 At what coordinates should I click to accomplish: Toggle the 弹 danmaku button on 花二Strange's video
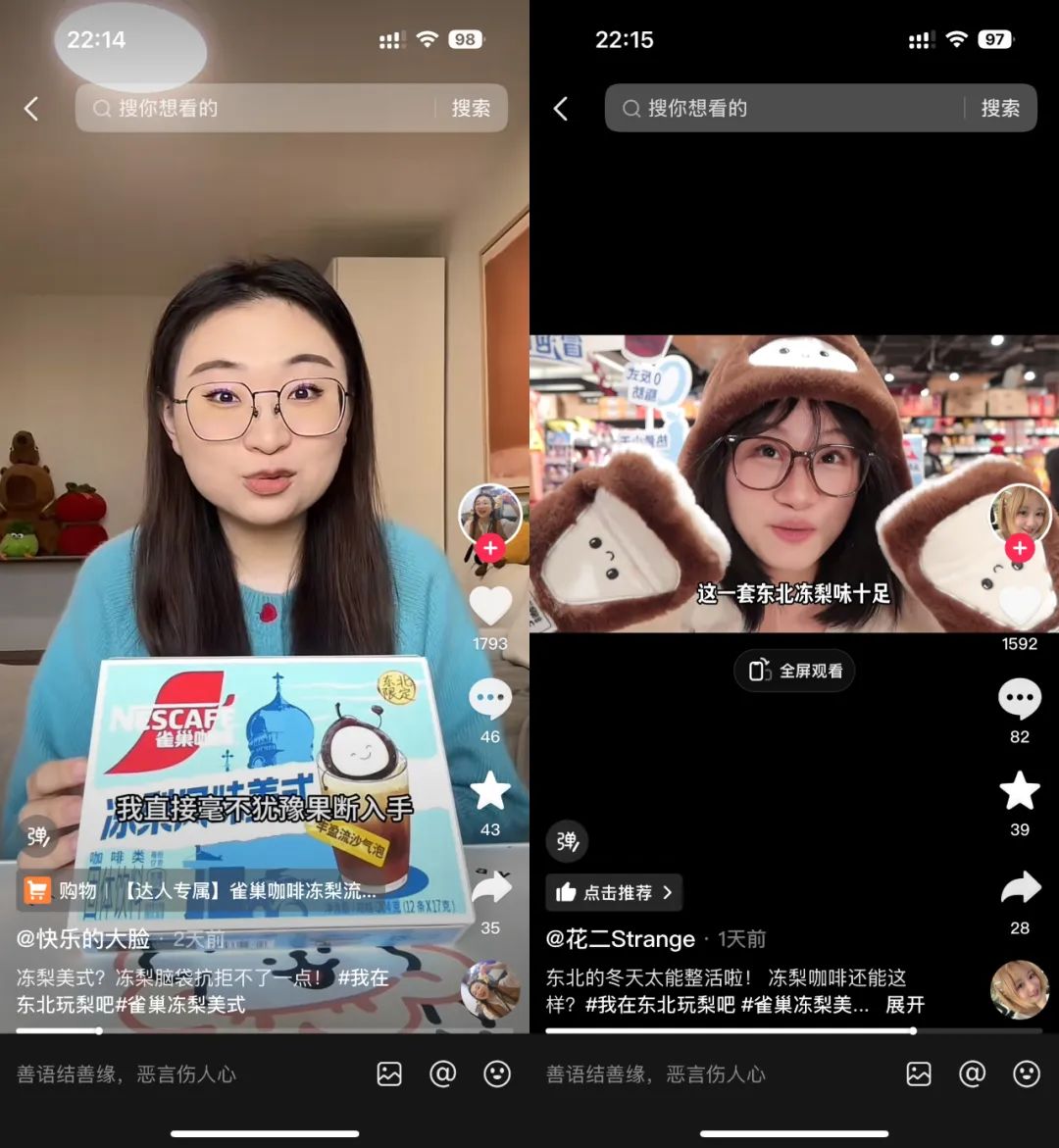click(x=567, y=840)
